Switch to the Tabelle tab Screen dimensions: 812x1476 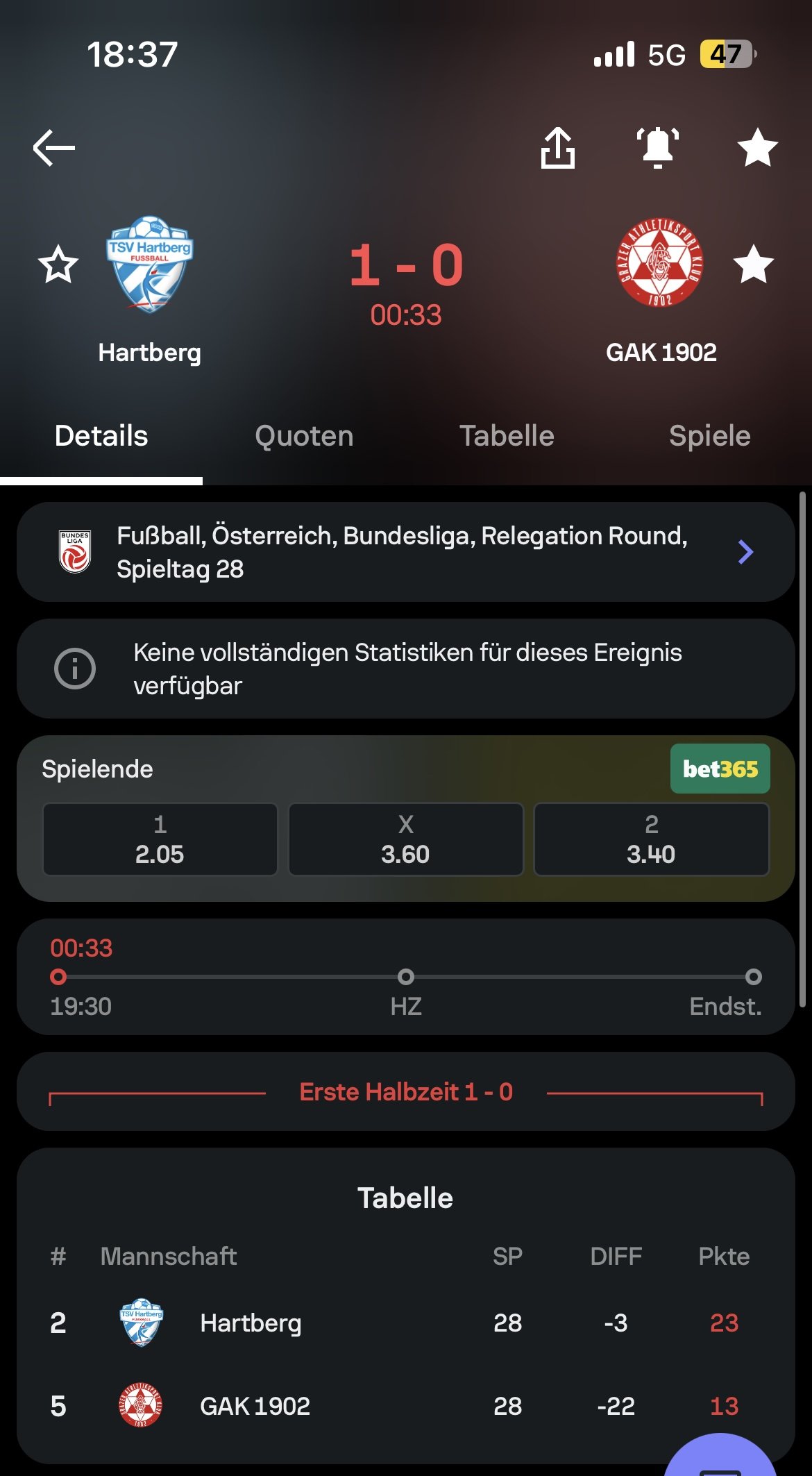507,436
